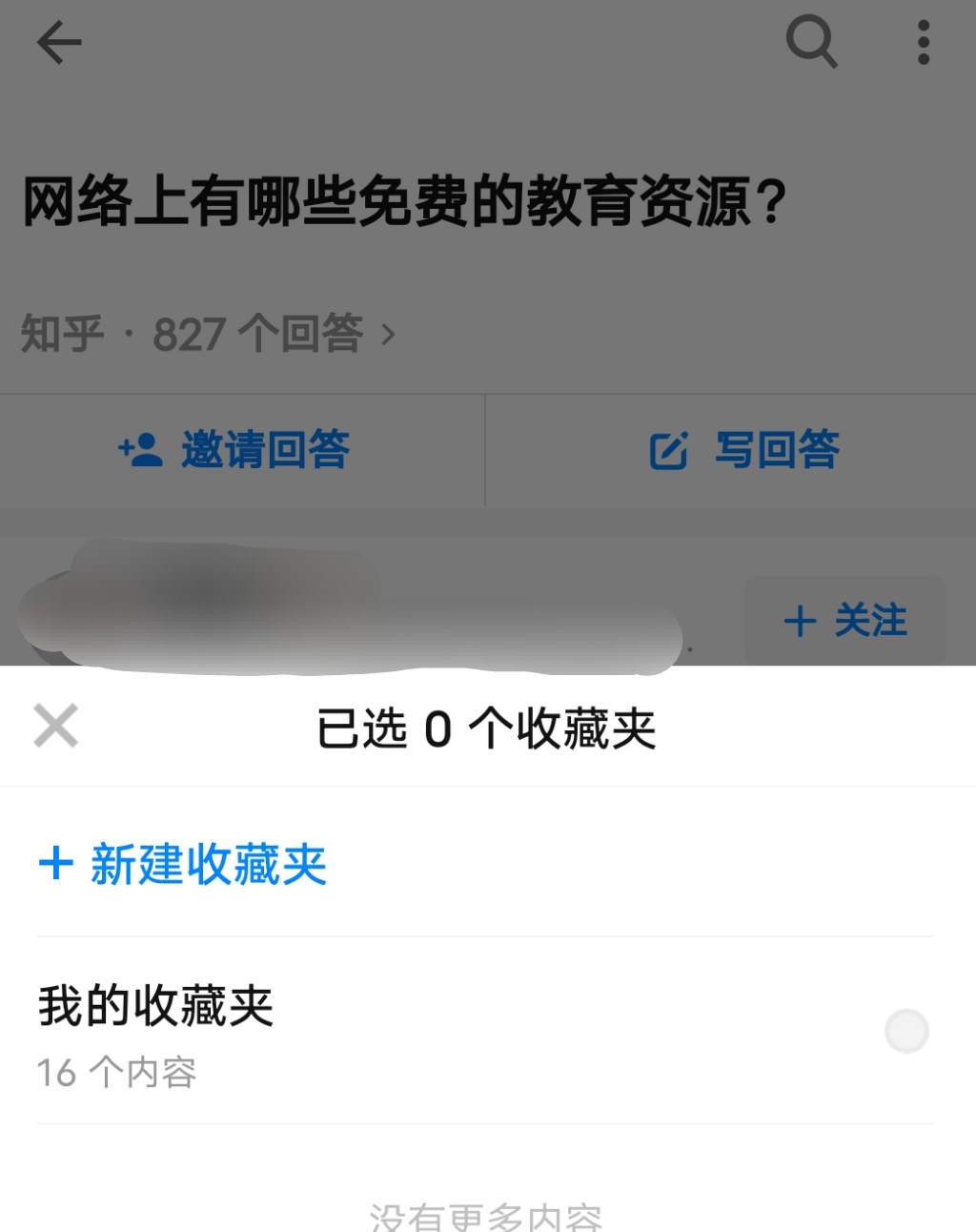Follow the author with 关注
This screenshot has width=976, height=1232.
[x=844, y=621]
